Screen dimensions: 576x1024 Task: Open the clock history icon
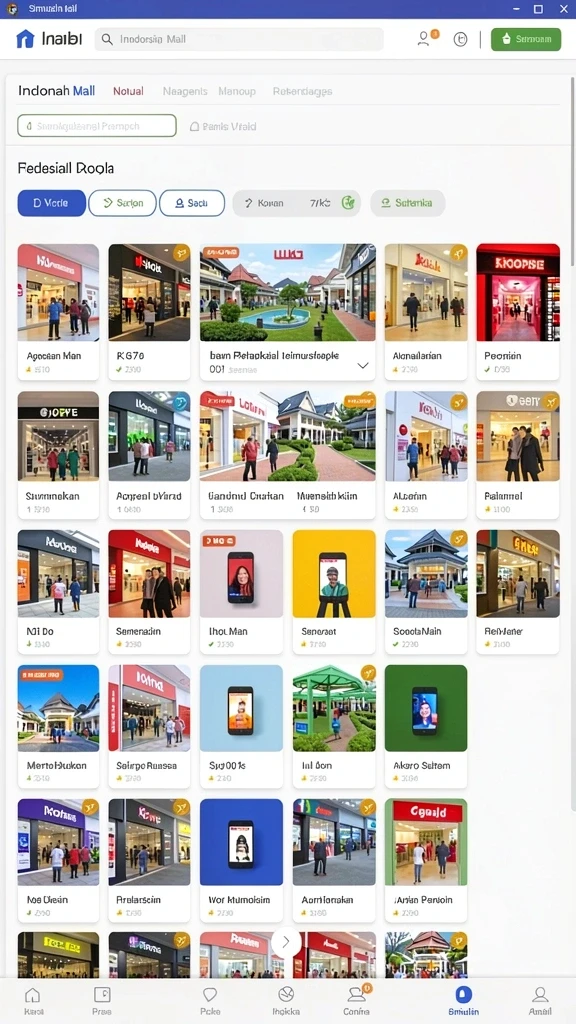point(460,39)
